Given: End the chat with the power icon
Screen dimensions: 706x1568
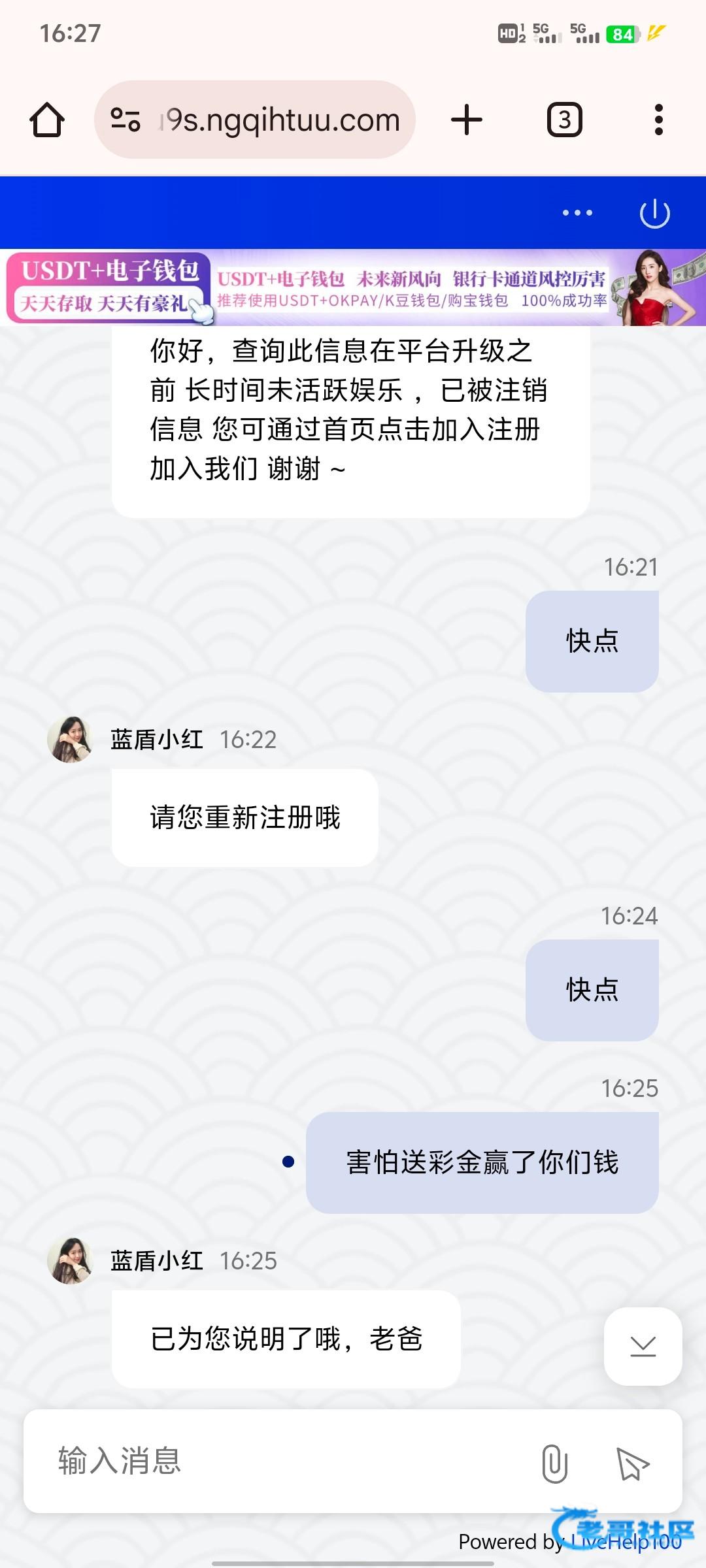Looking at the screenshot, I should coord(654,214).
